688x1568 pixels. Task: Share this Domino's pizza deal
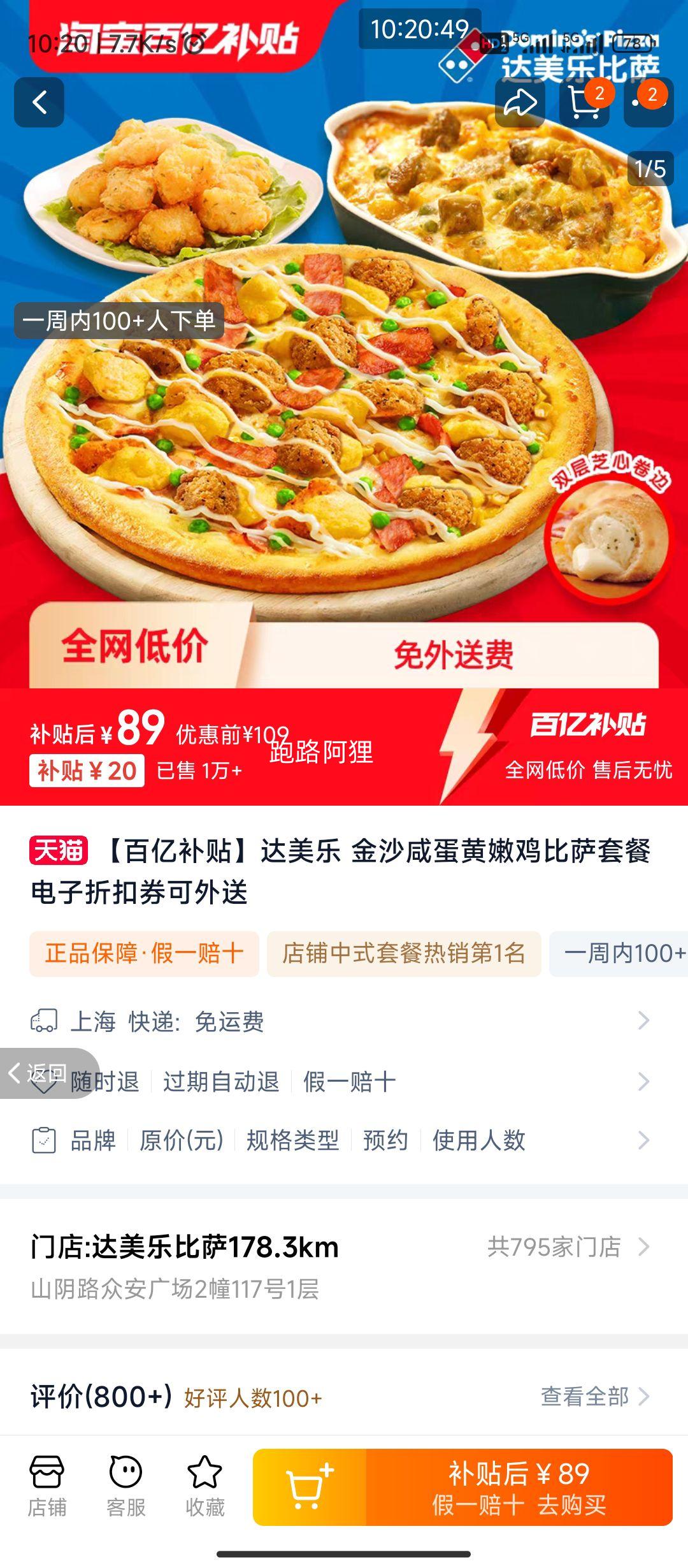[520, 103]
